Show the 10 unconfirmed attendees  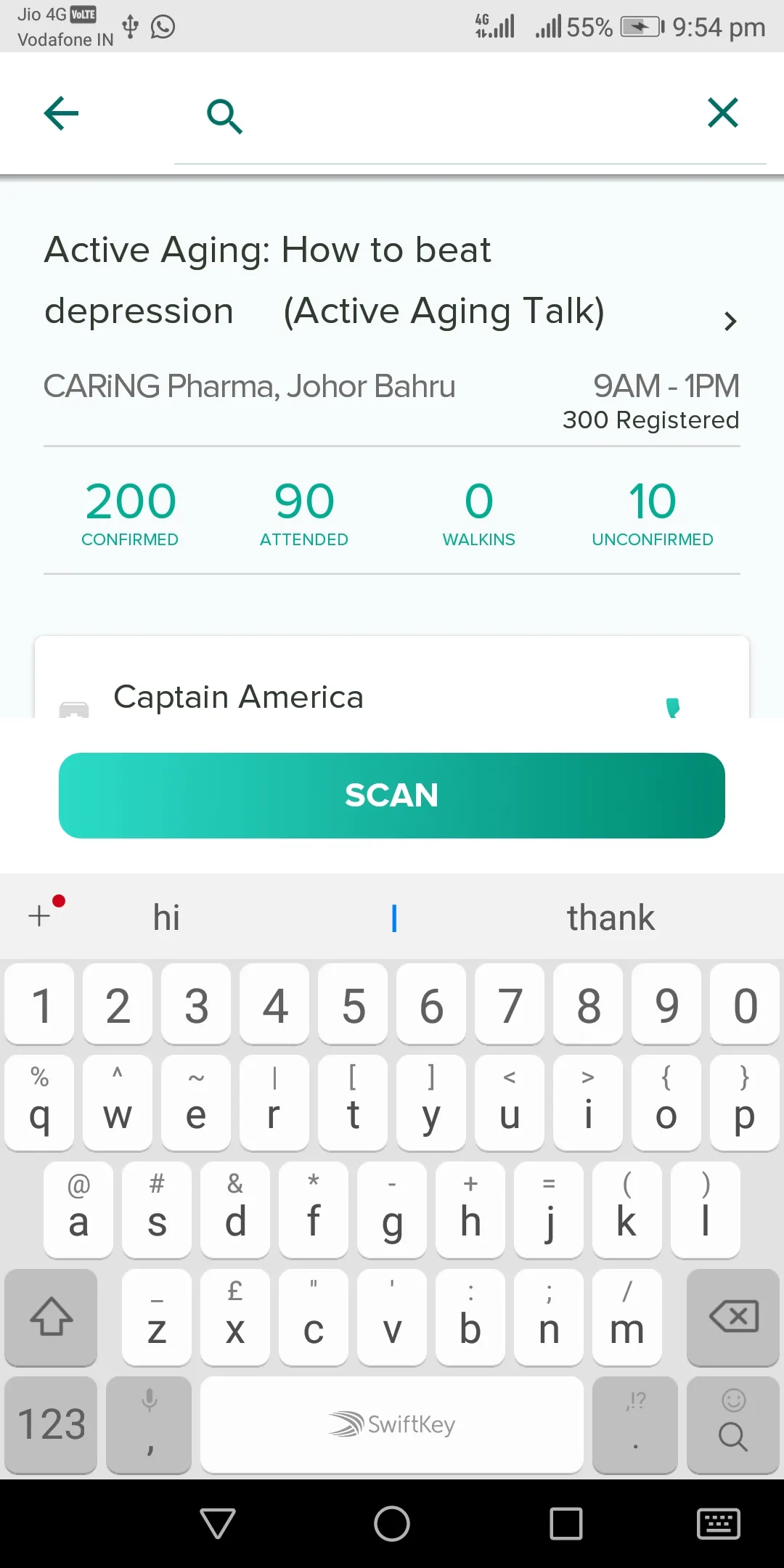[653, 513]
